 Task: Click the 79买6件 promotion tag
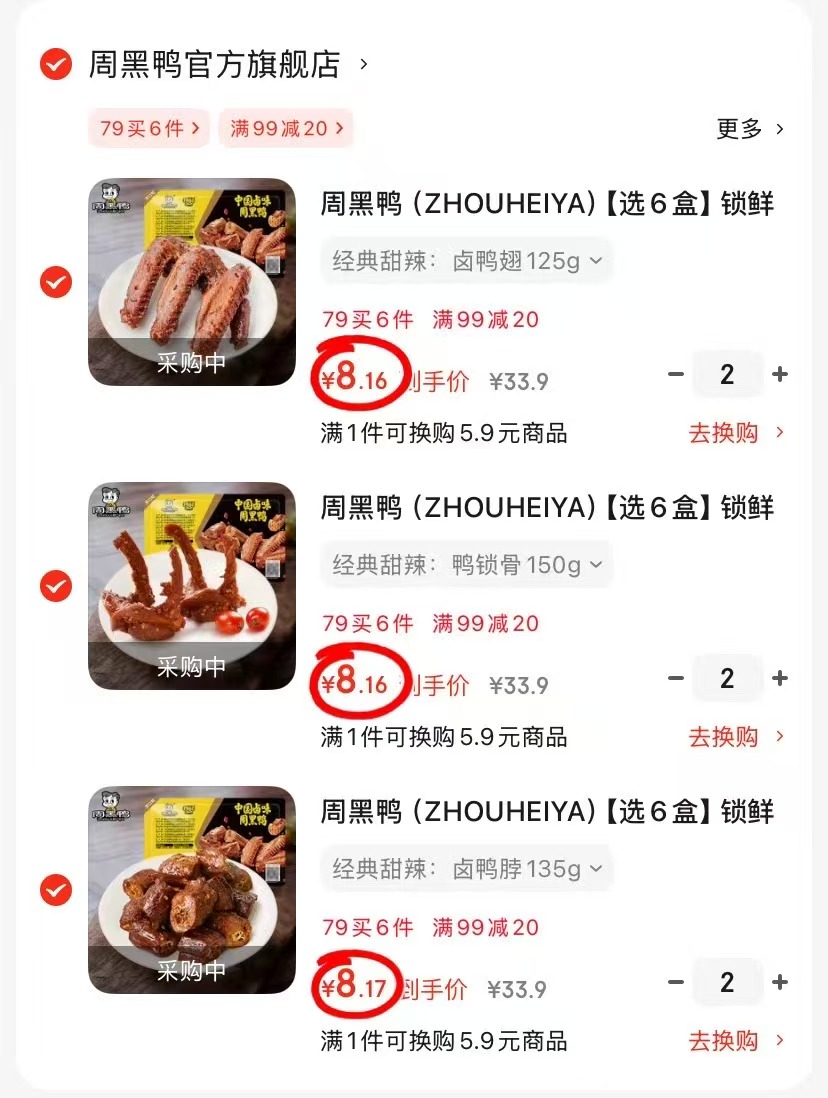pyautogui.click(x=148, y=128)
